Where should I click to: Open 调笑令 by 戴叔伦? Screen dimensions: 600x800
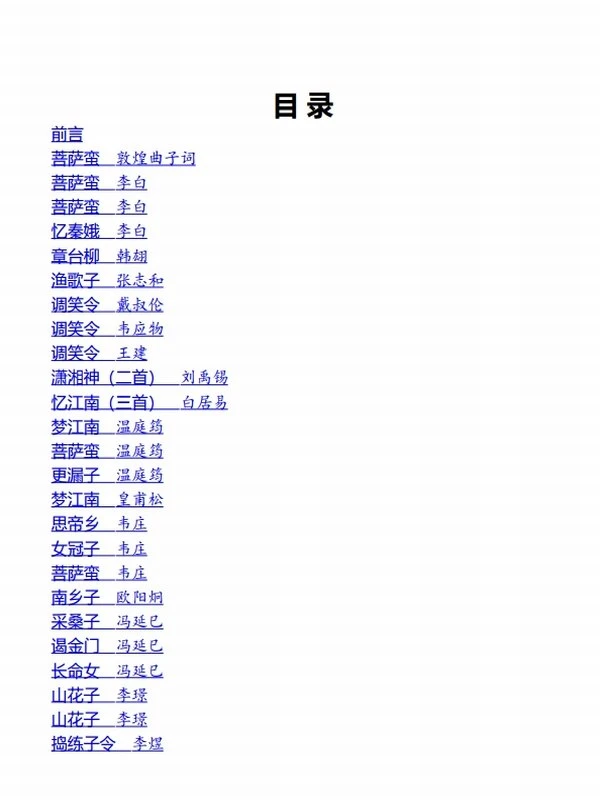pyautogui.click(x=106, y=304)
